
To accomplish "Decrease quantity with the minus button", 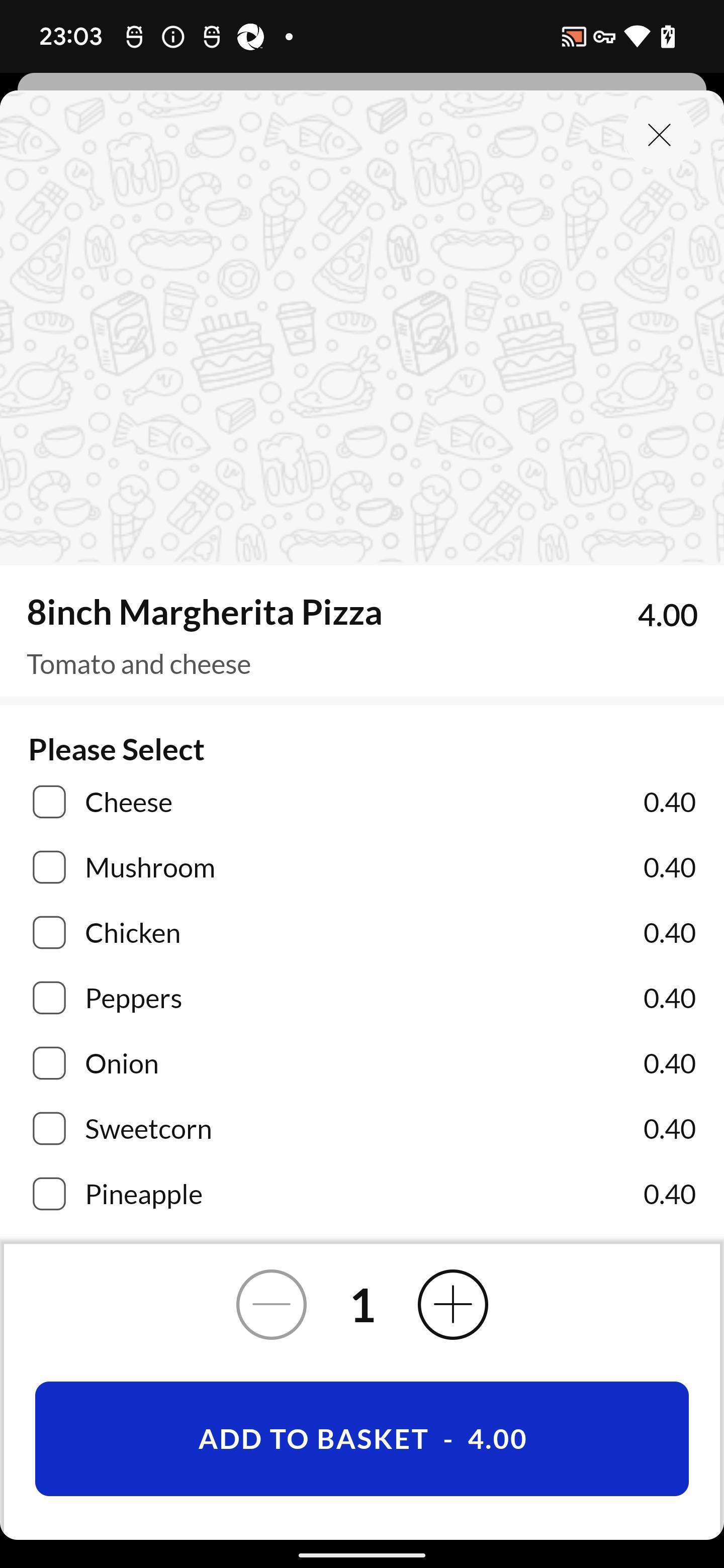I will coord(271,1305).
